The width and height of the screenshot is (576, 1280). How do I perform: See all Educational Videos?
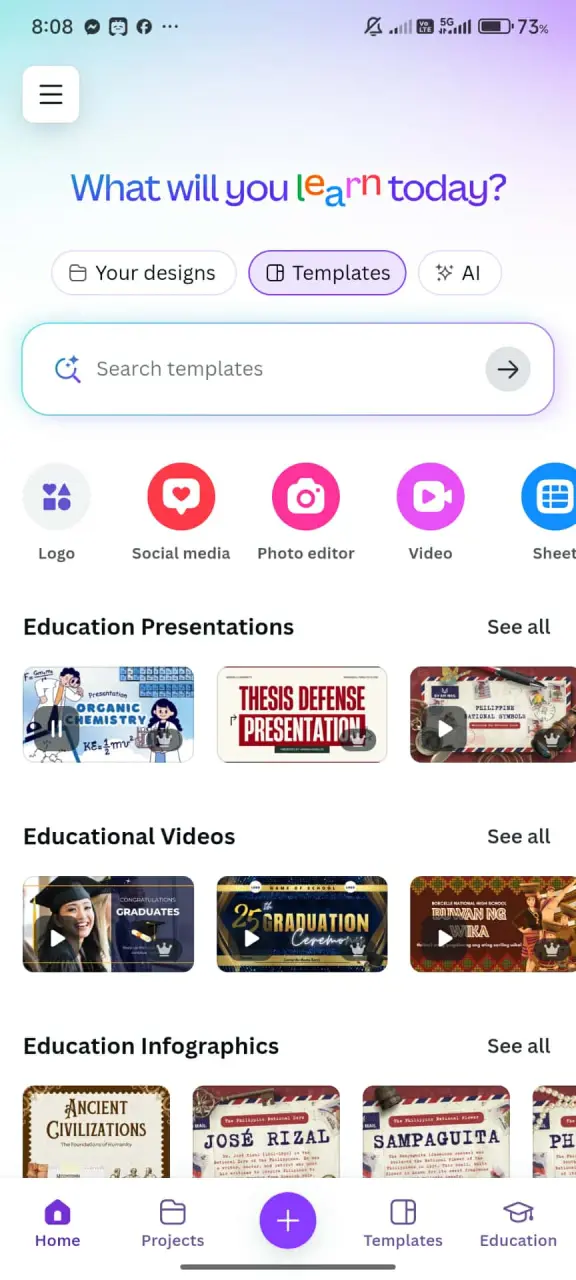518,836
